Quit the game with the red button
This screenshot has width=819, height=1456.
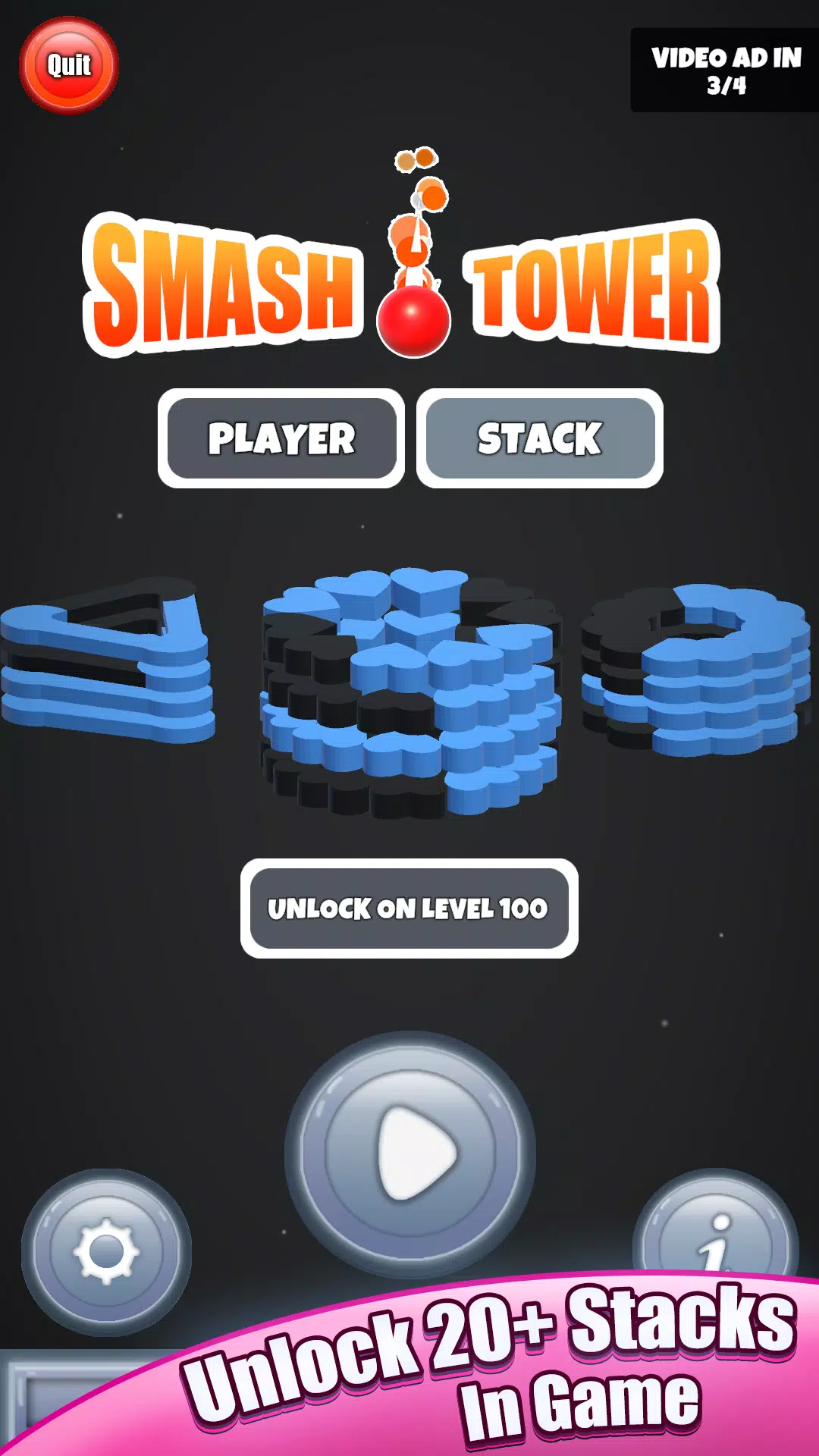69,66
